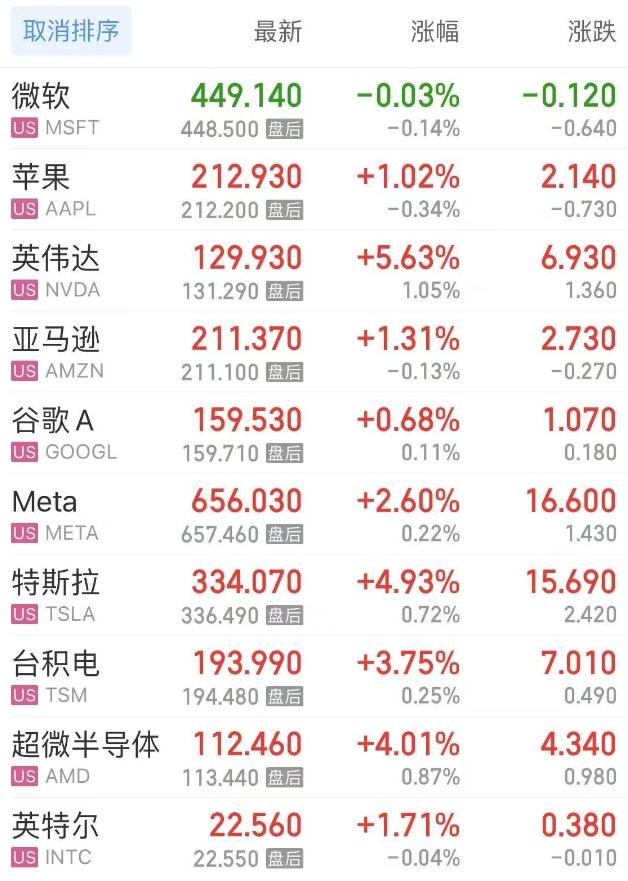Sort stocks by 涨幅 header

tap(435, 31)
